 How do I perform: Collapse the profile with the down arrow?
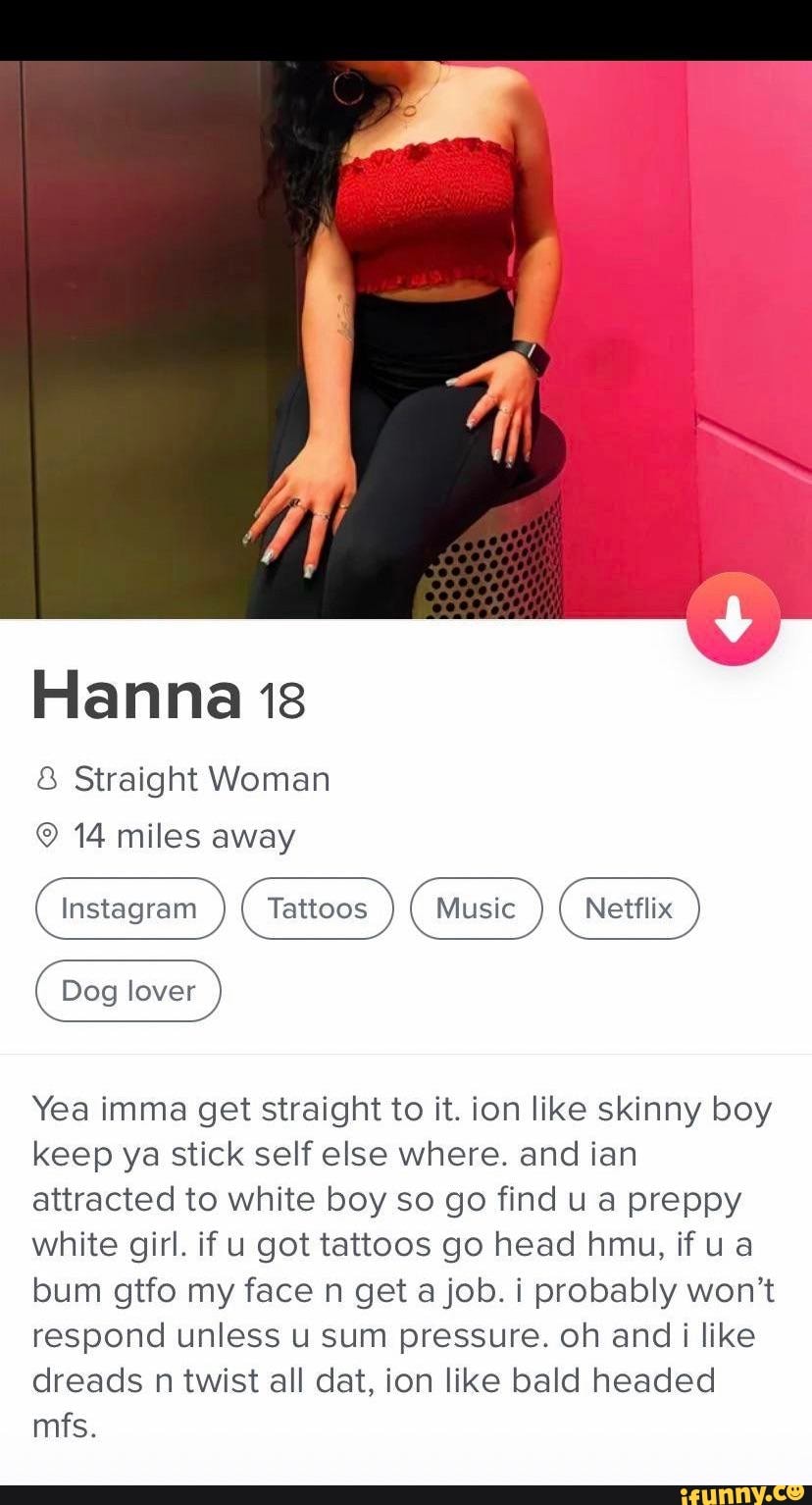coord(733,619)
